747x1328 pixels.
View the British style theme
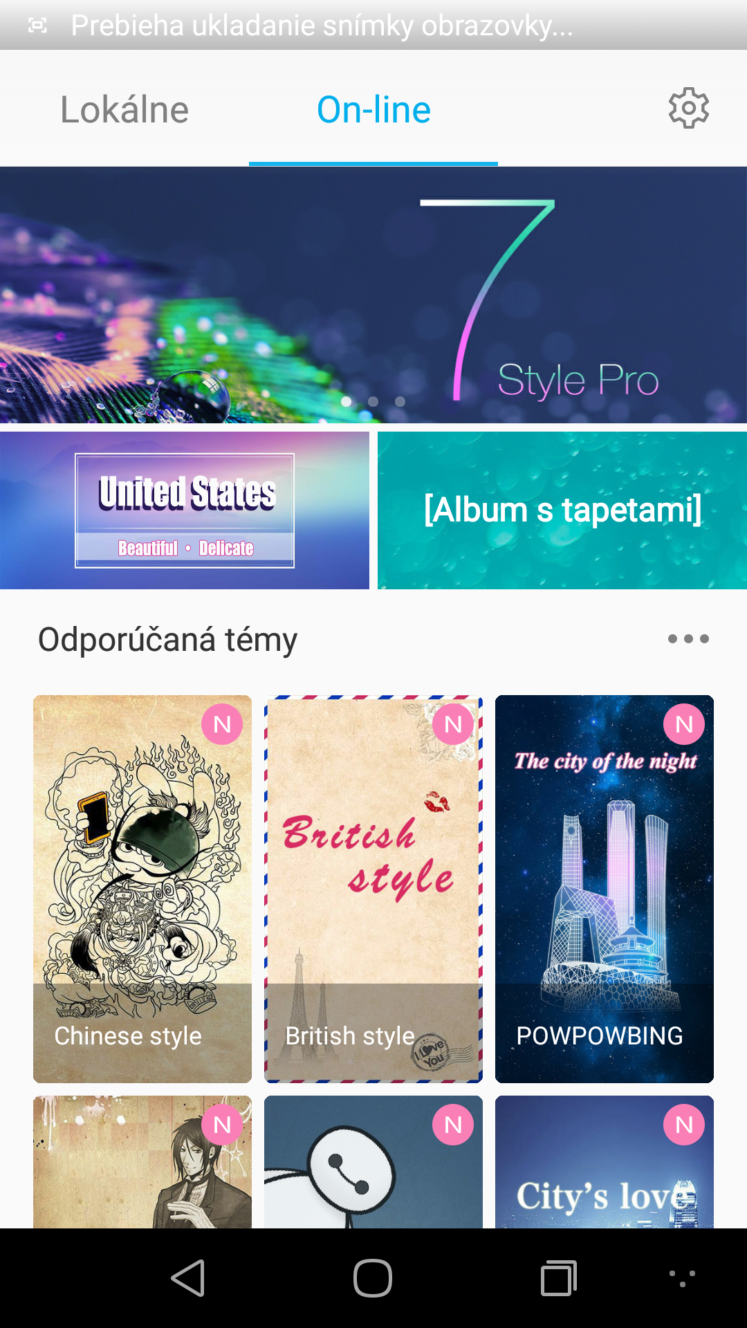373,889
